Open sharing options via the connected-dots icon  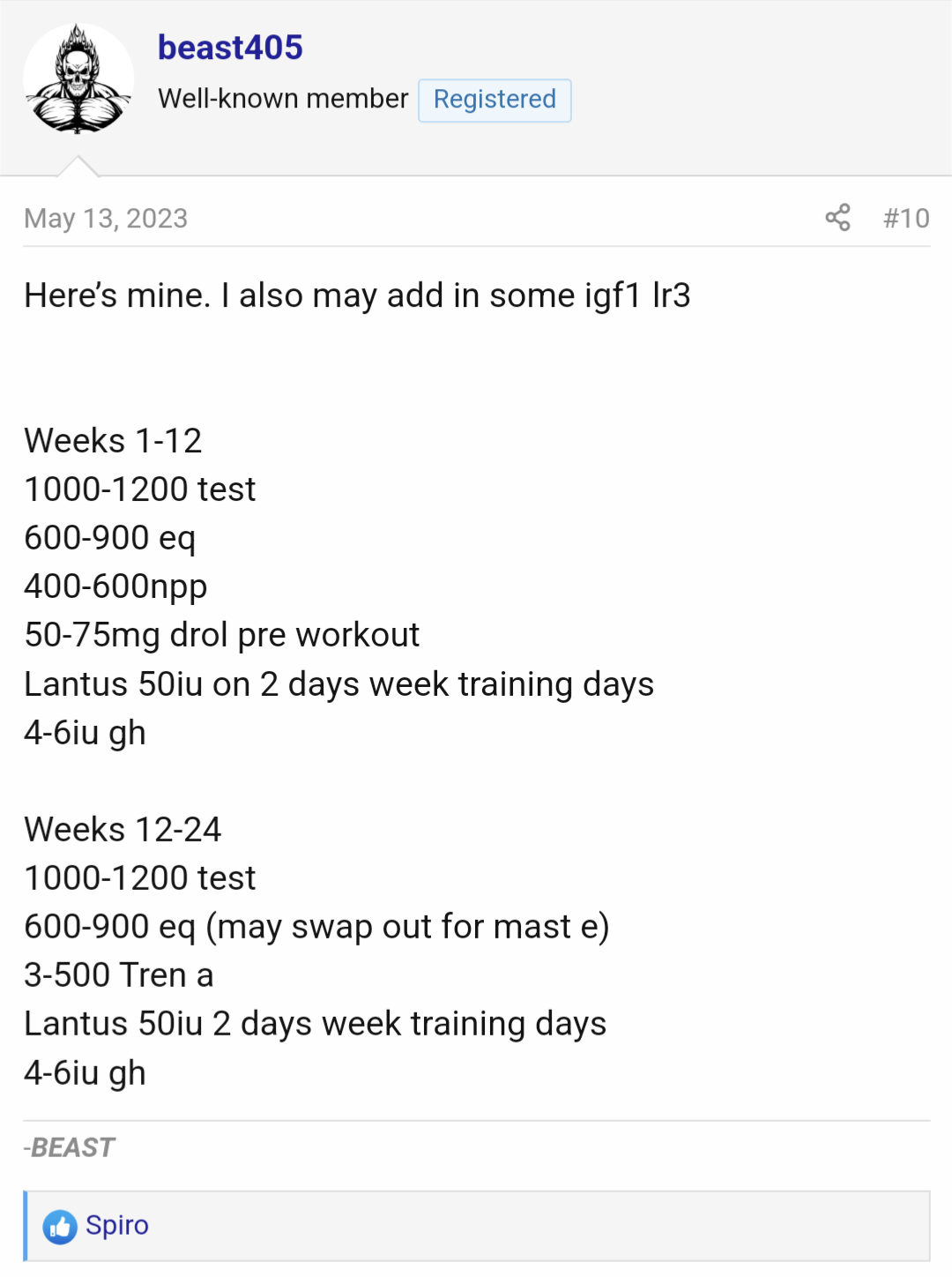[x=838, y=217]
